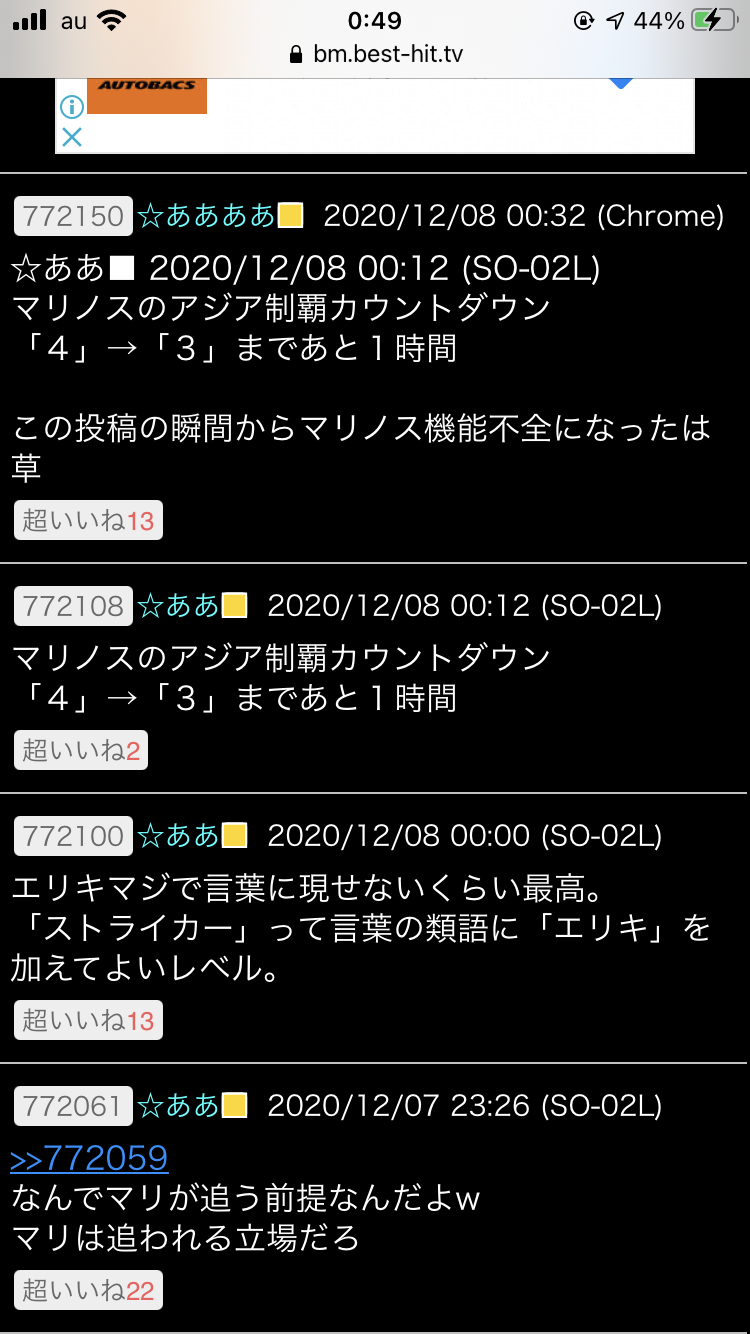Tap post number 772150 badge
Image resolution: width=750 pixels, height=1334 pixels.
point(73,216)
